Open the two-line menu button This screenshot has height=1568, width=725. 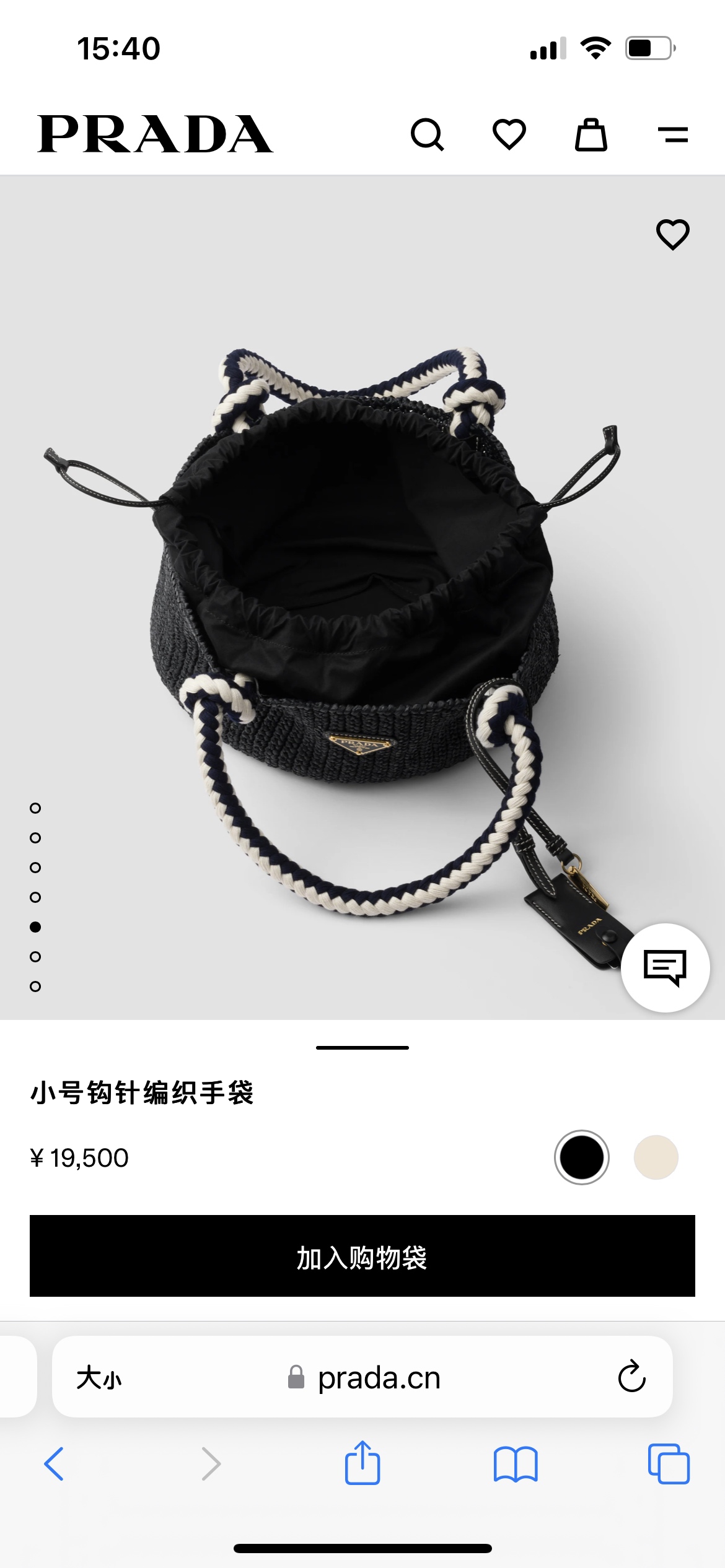(673, 134)
